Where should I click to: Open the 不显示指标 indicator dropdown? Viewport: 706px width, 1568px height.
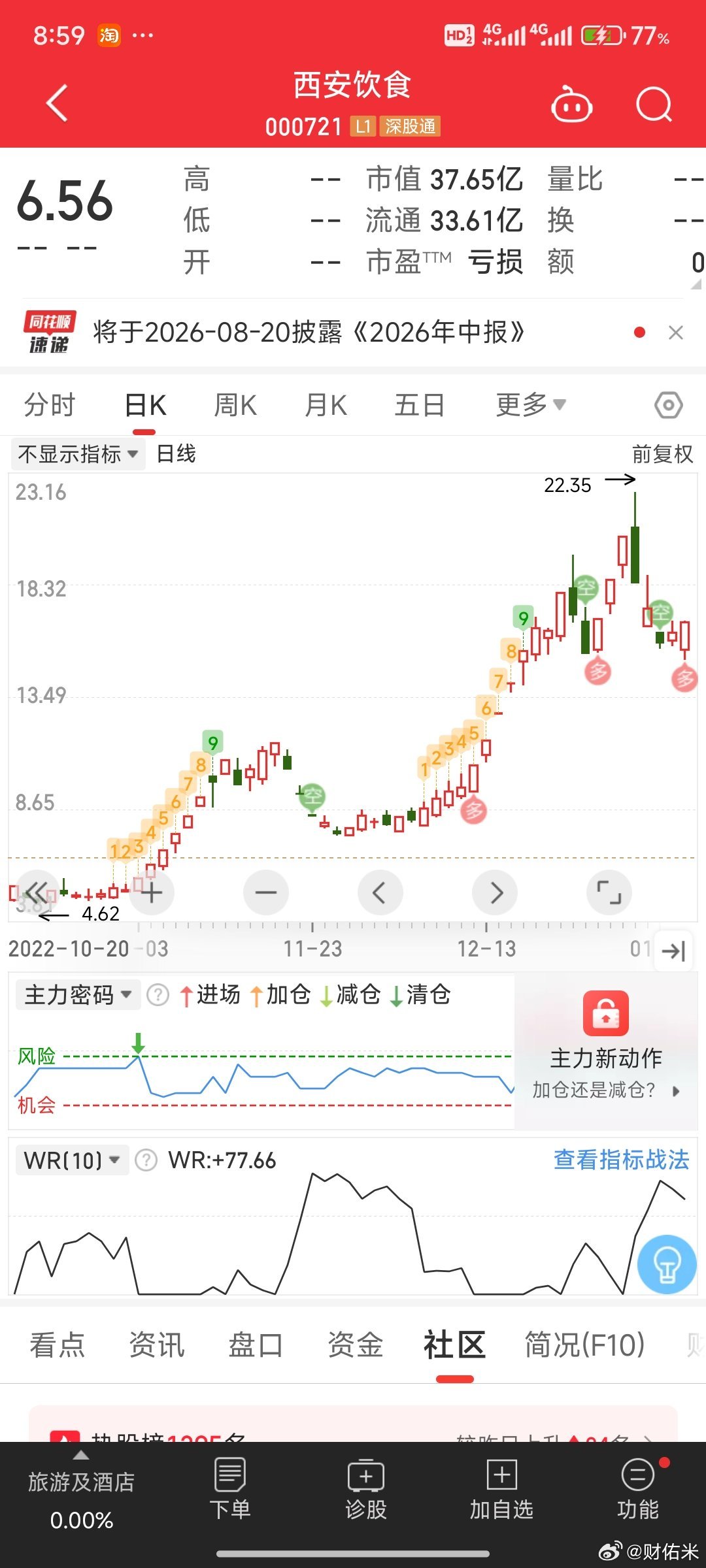click(x=78, y=454)
